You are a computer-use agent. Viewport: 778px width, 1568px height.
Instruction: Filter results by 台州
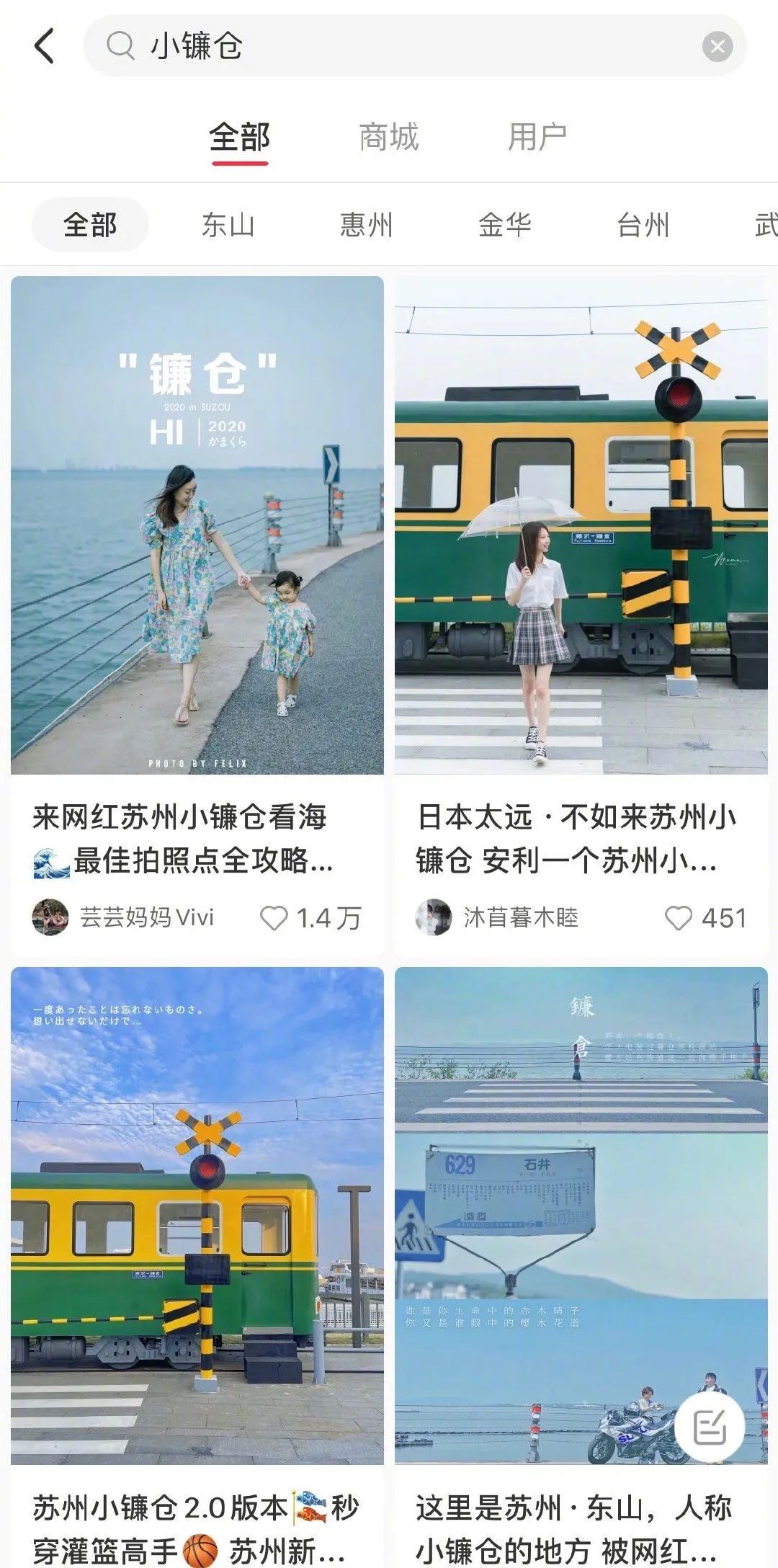coord(643,225)
